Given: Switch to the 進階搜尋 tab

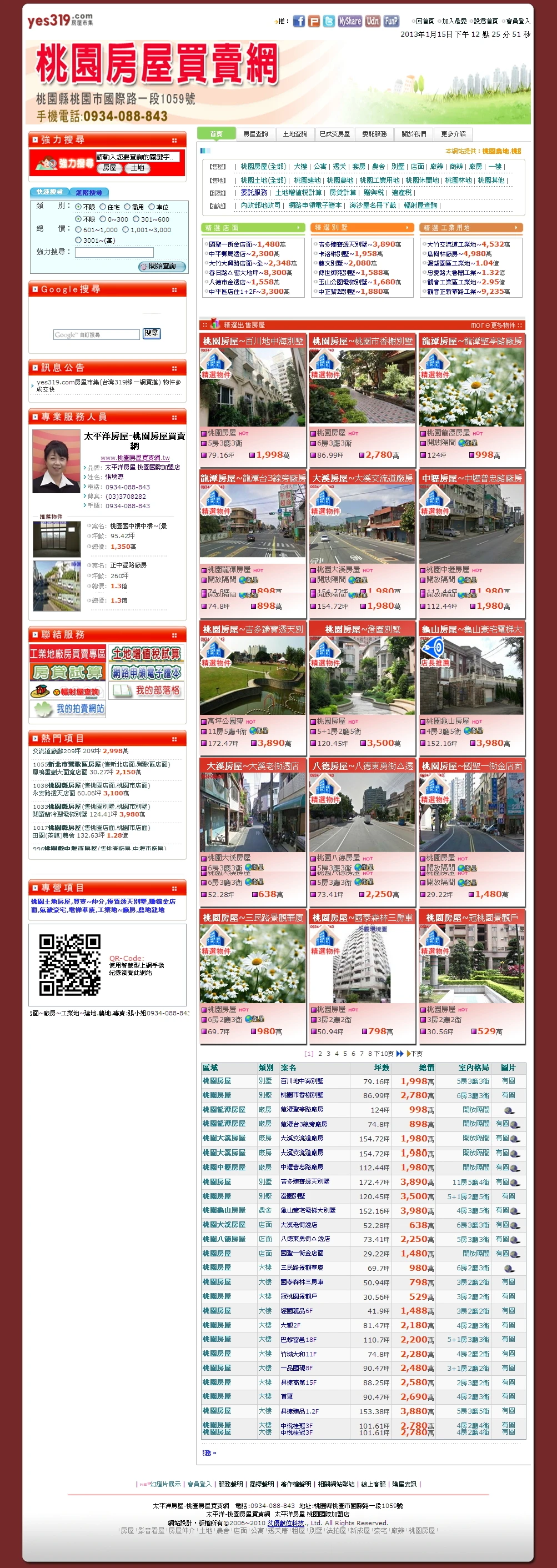Looking at the screenshot, I should (89, 192).
